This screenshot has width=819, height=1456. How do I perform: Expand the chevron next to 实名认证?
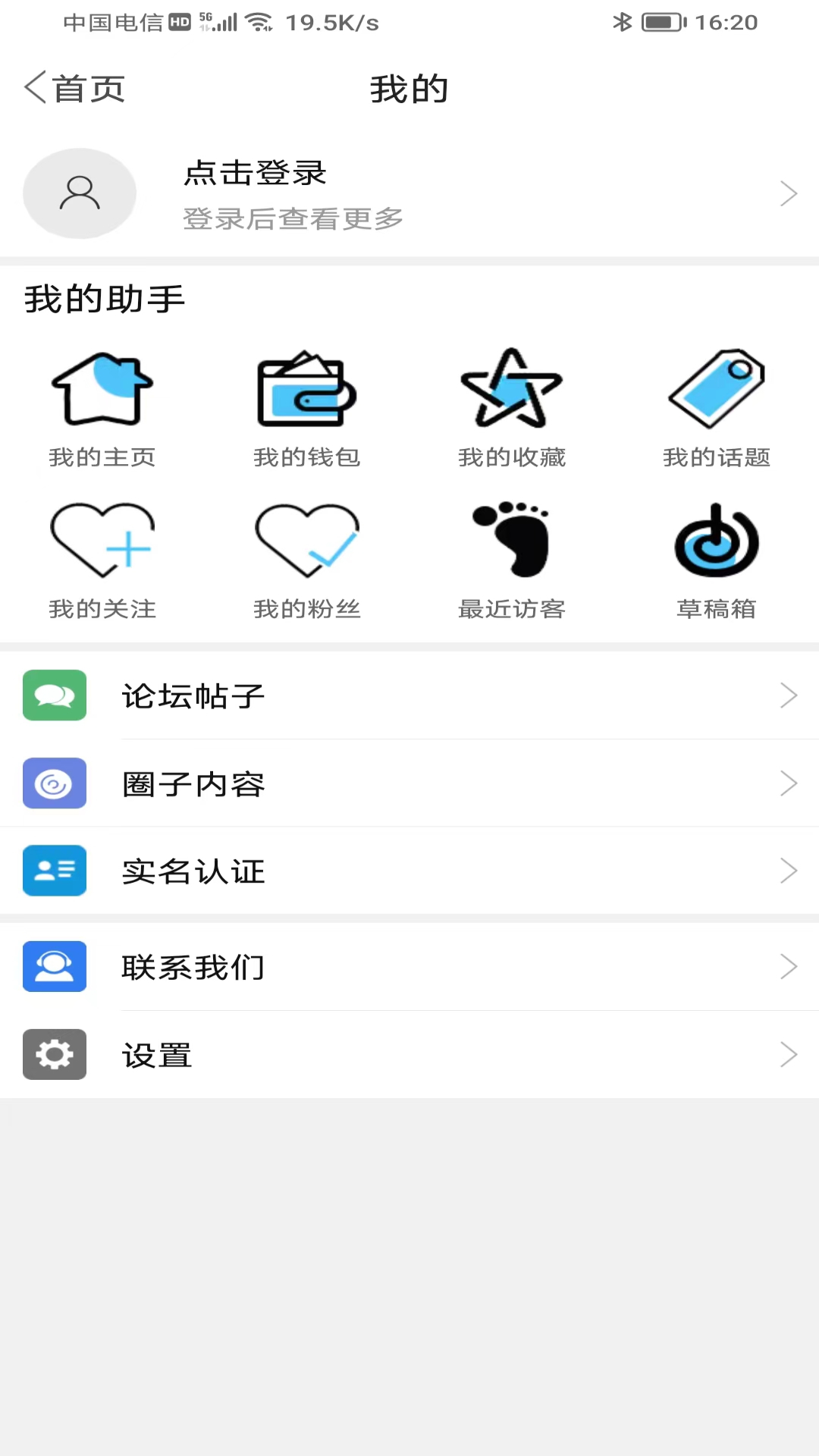click(x=789, y=871)
